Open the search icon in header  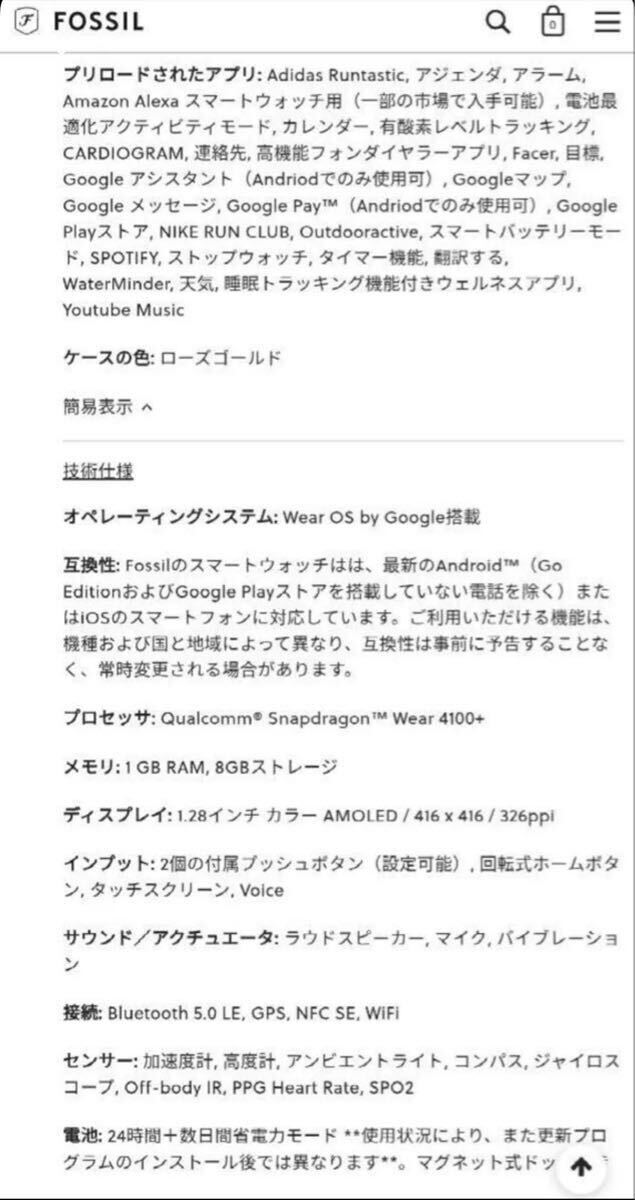click(x=497, y=22)
